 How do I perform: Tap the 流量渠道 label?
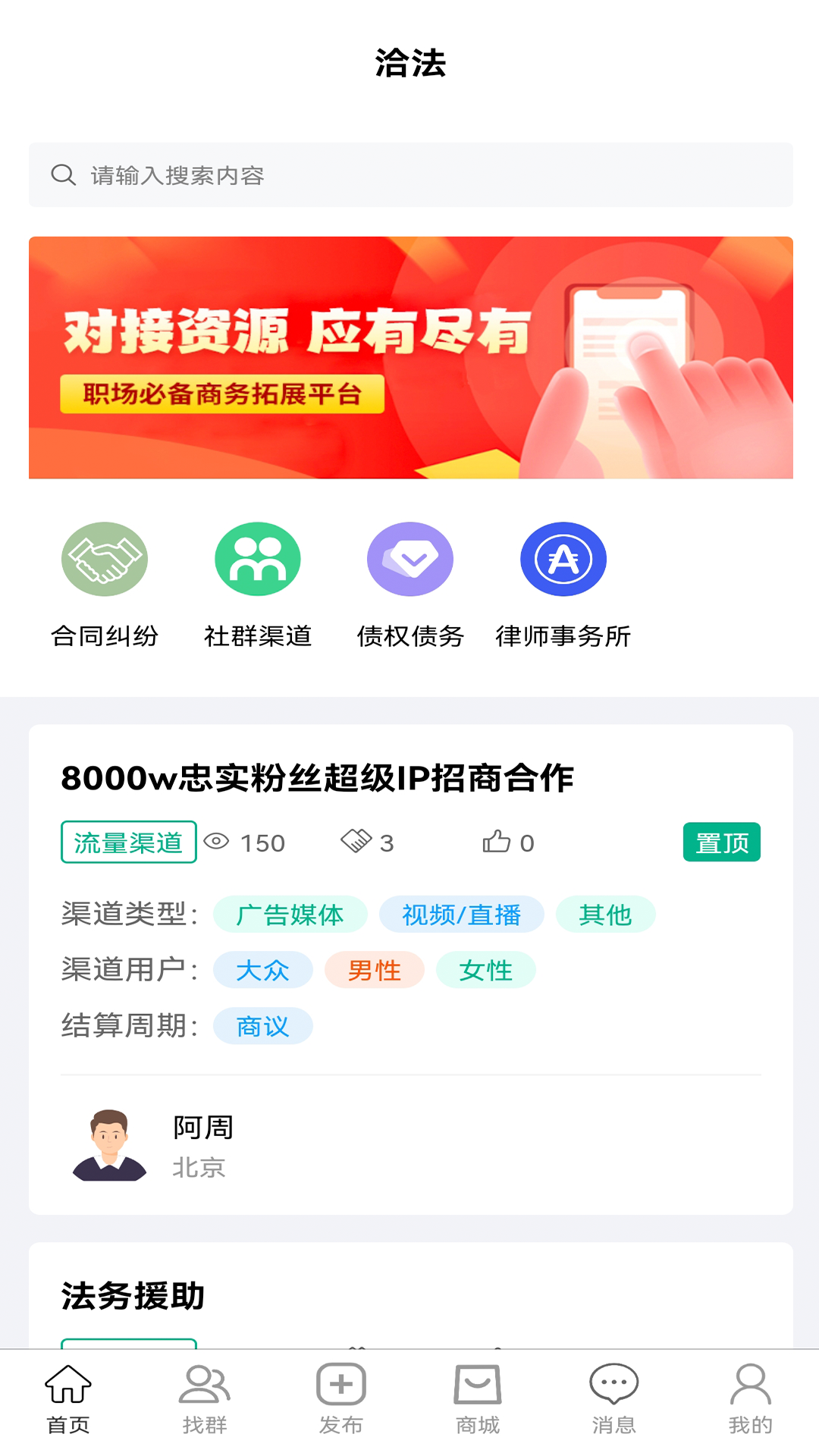point(127,842)
